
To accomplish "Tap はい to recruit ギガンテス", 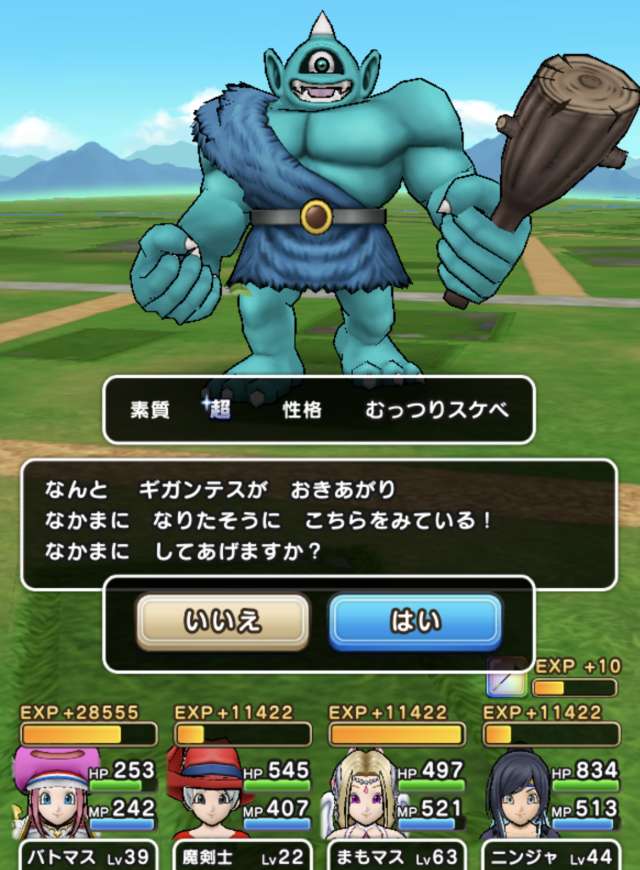I will [x=415, y=622].
